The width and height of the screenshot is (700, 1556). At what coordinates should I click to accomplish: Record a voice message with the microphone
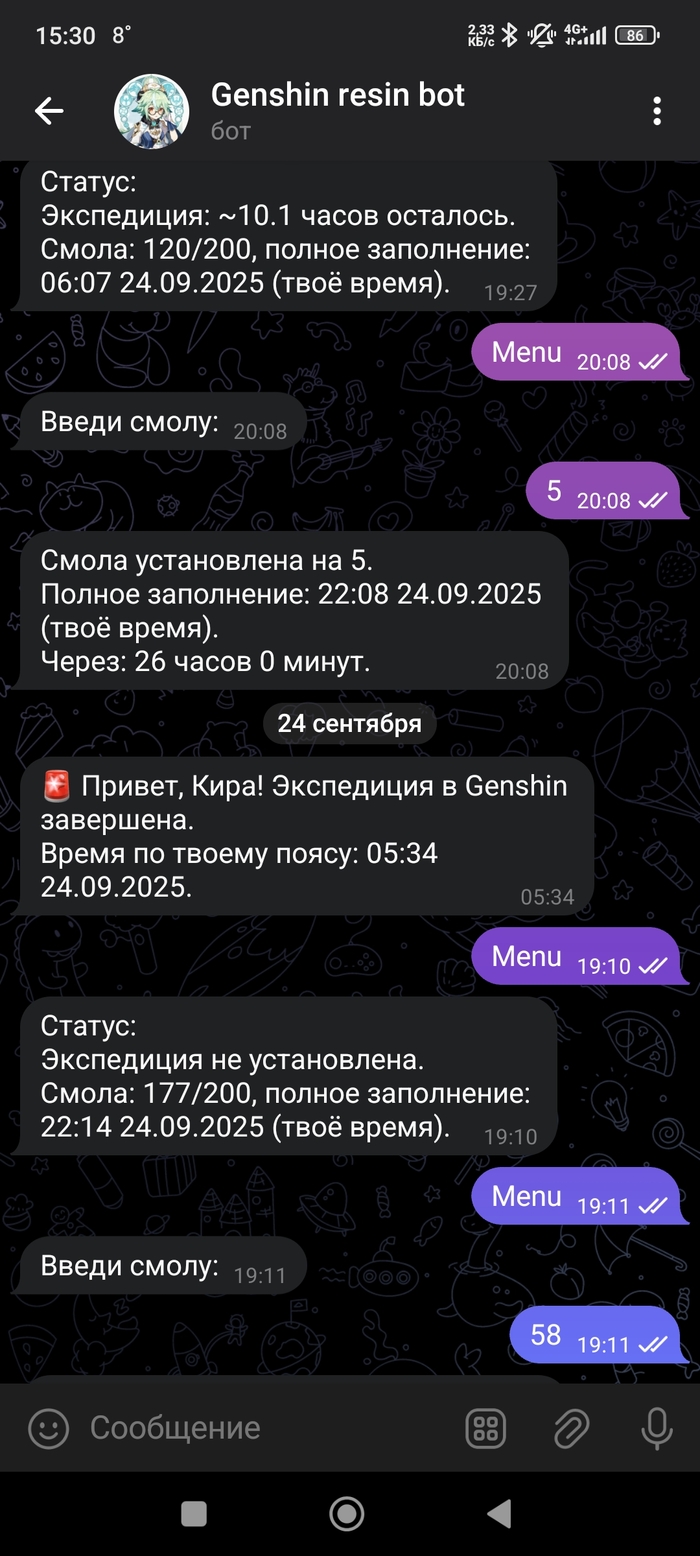pos(656,1428)
